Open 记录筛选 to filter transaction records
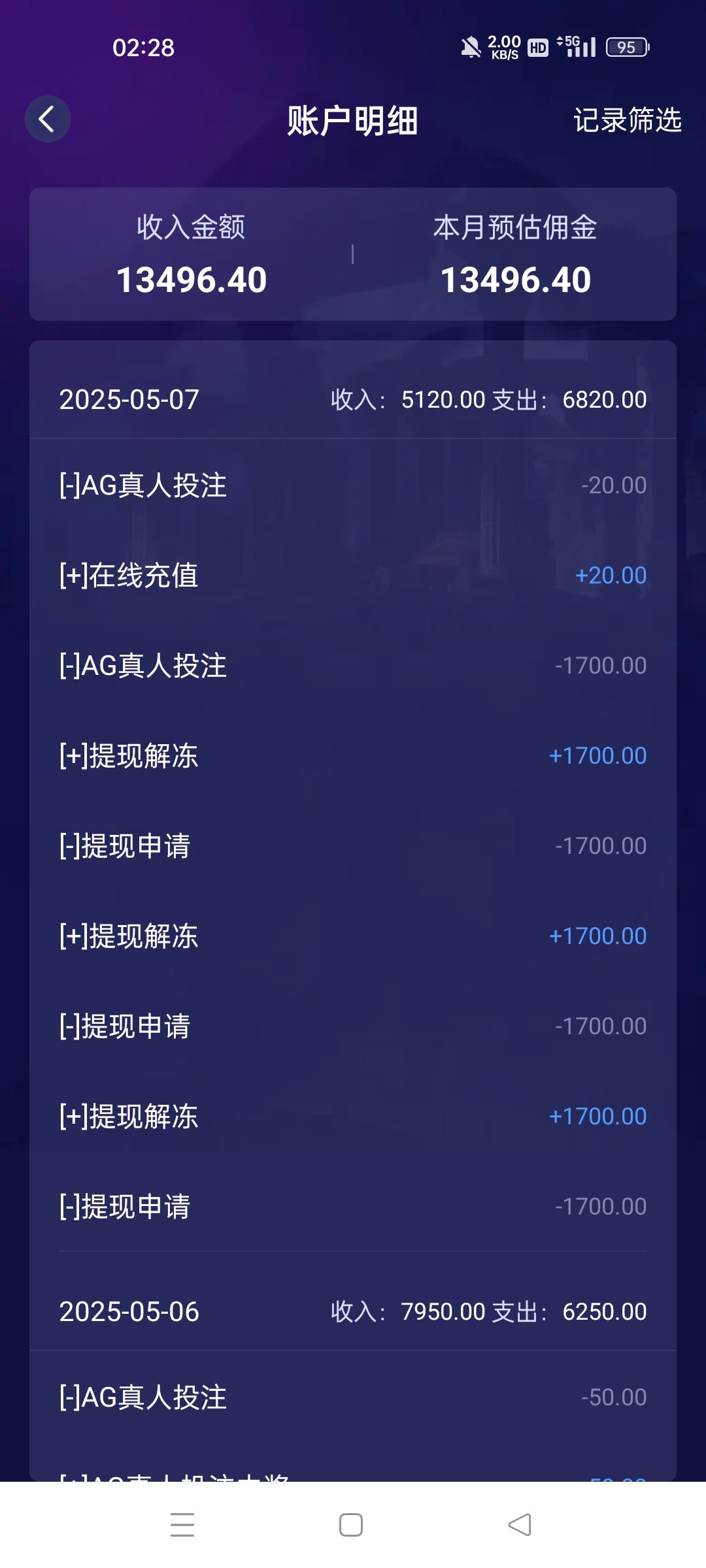 (x=626, y=120)
